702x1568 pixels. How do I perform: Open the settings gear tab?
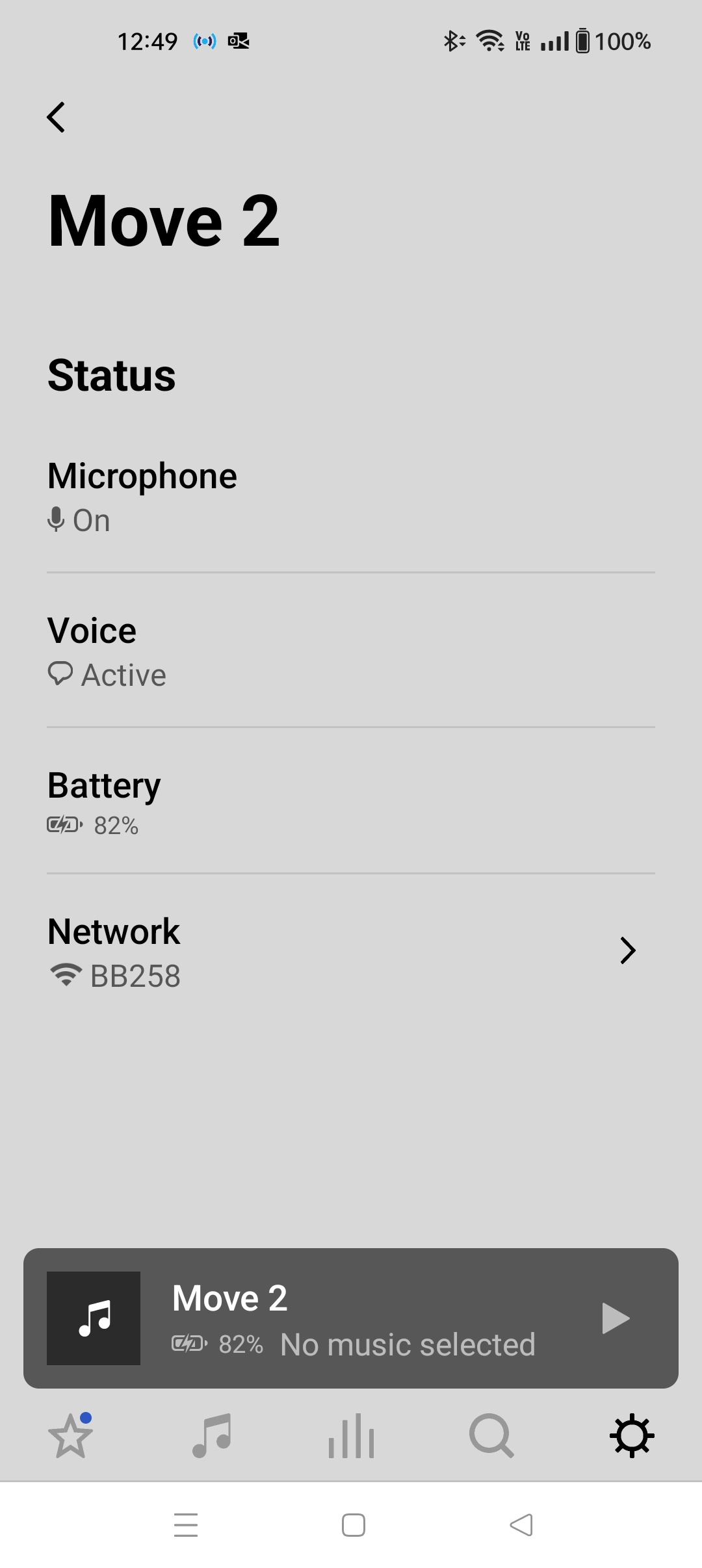[632, 1435]
